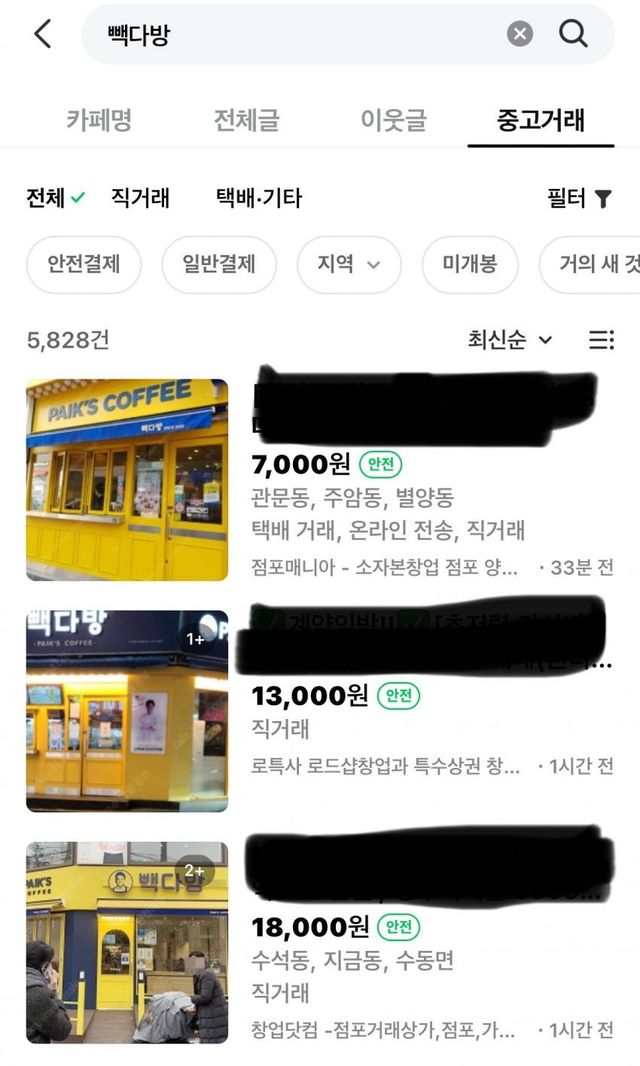
Task: Apply the 안전결제 chip
Action: tap(84, 264)
